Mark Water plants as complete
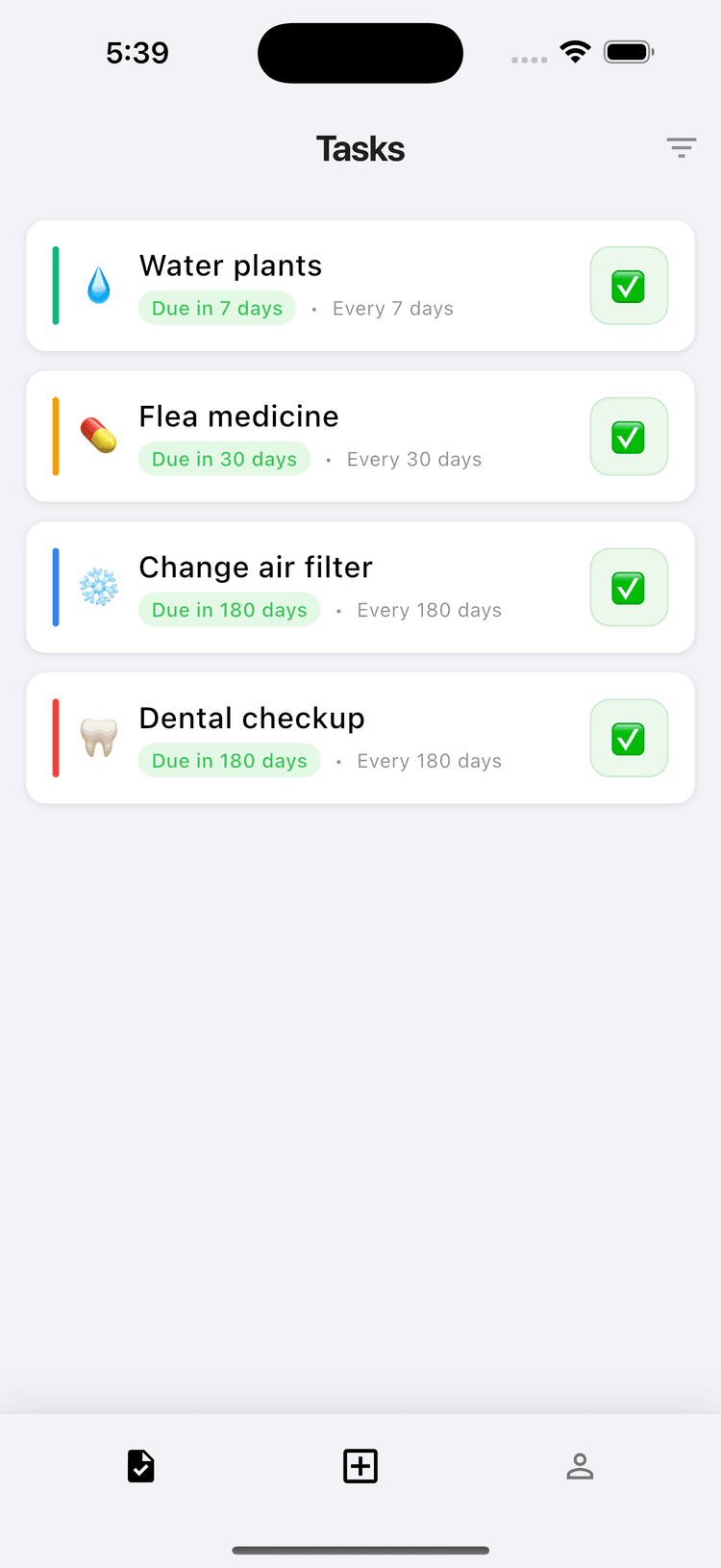Screen dimensions: 721x1568 click(x=629, y=286)
